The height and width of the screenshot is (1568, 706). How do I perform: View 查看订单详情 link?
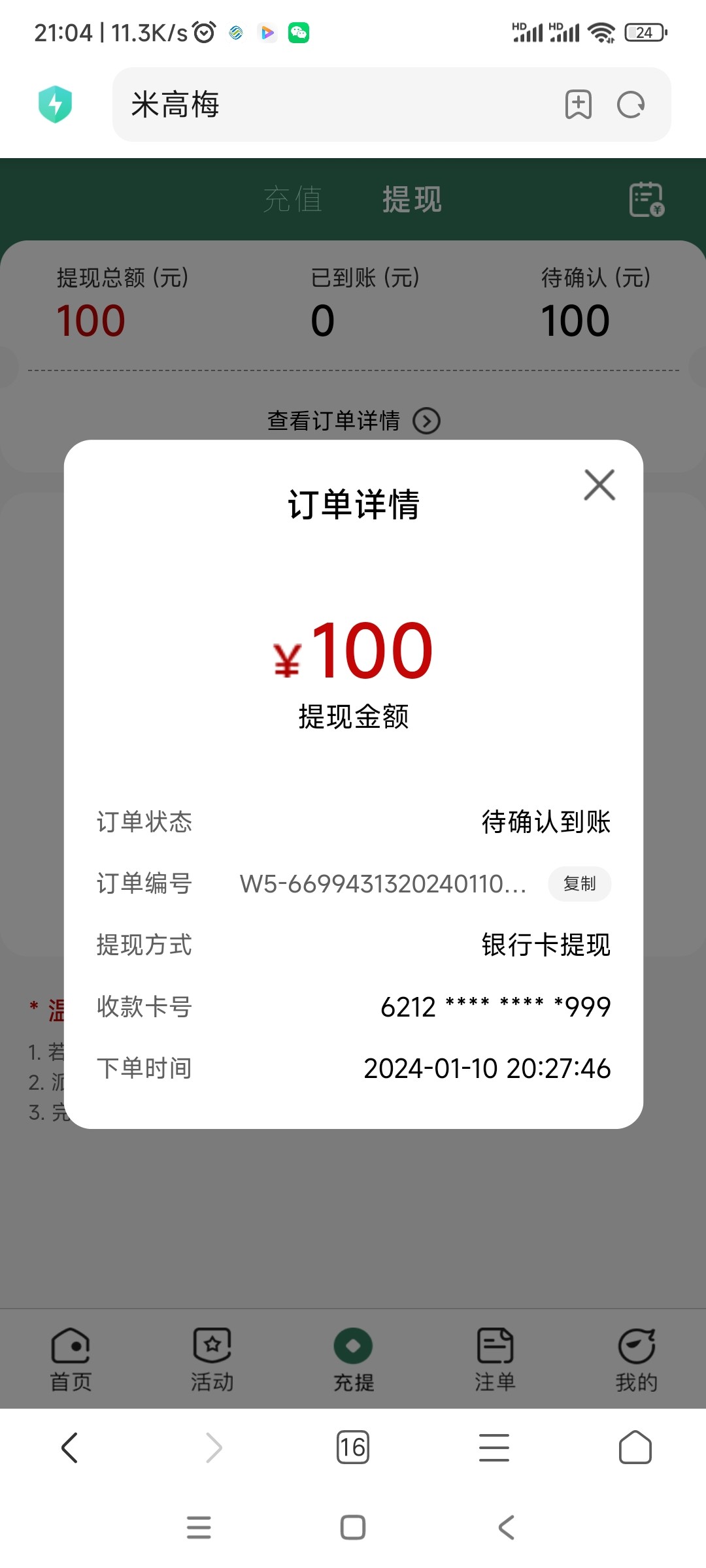(353, 421)
